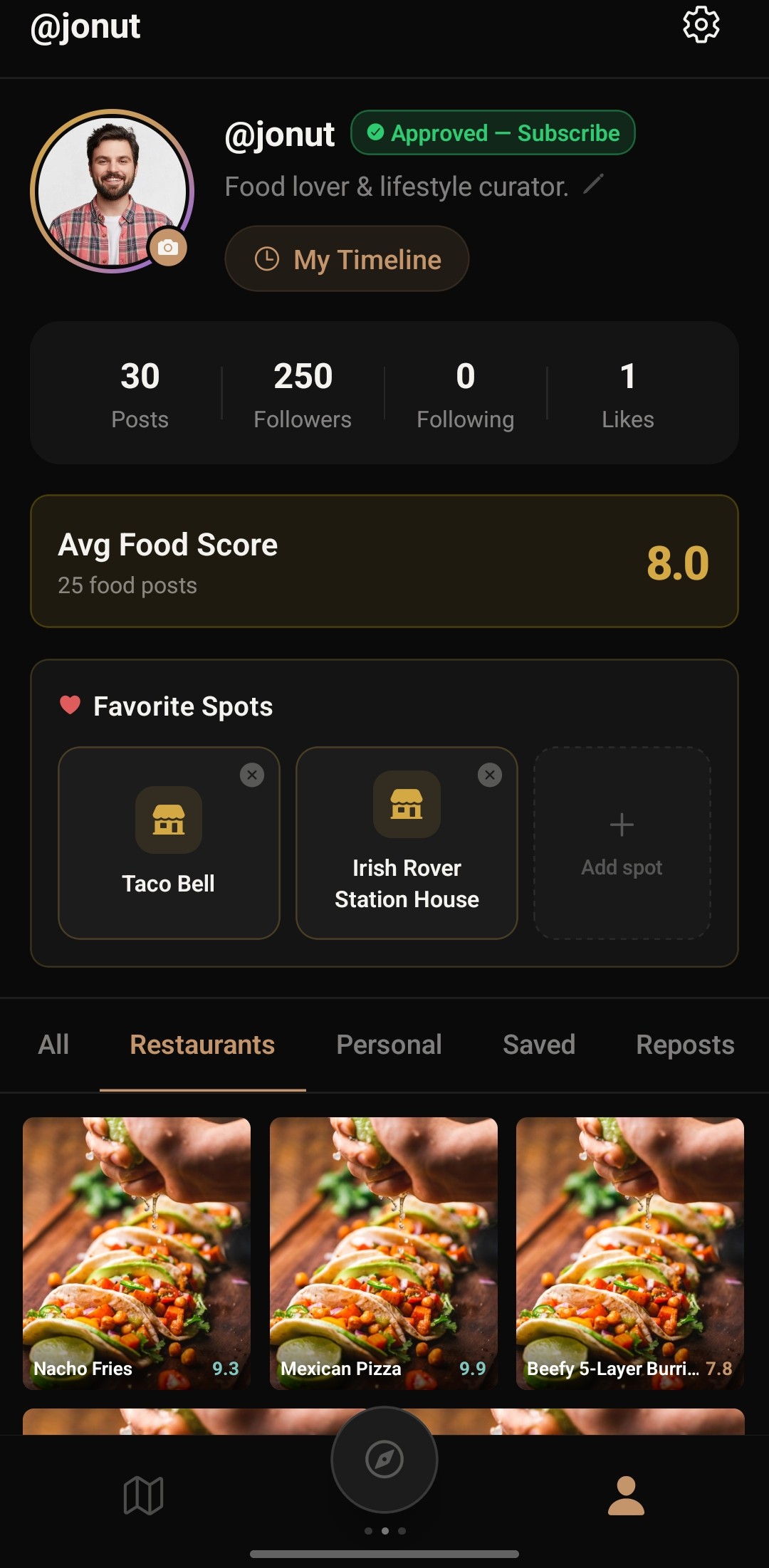Viewport: 769px width, 1568px height.
Task: Open the map icon in bottom bar
Action: coord(142,1495)
